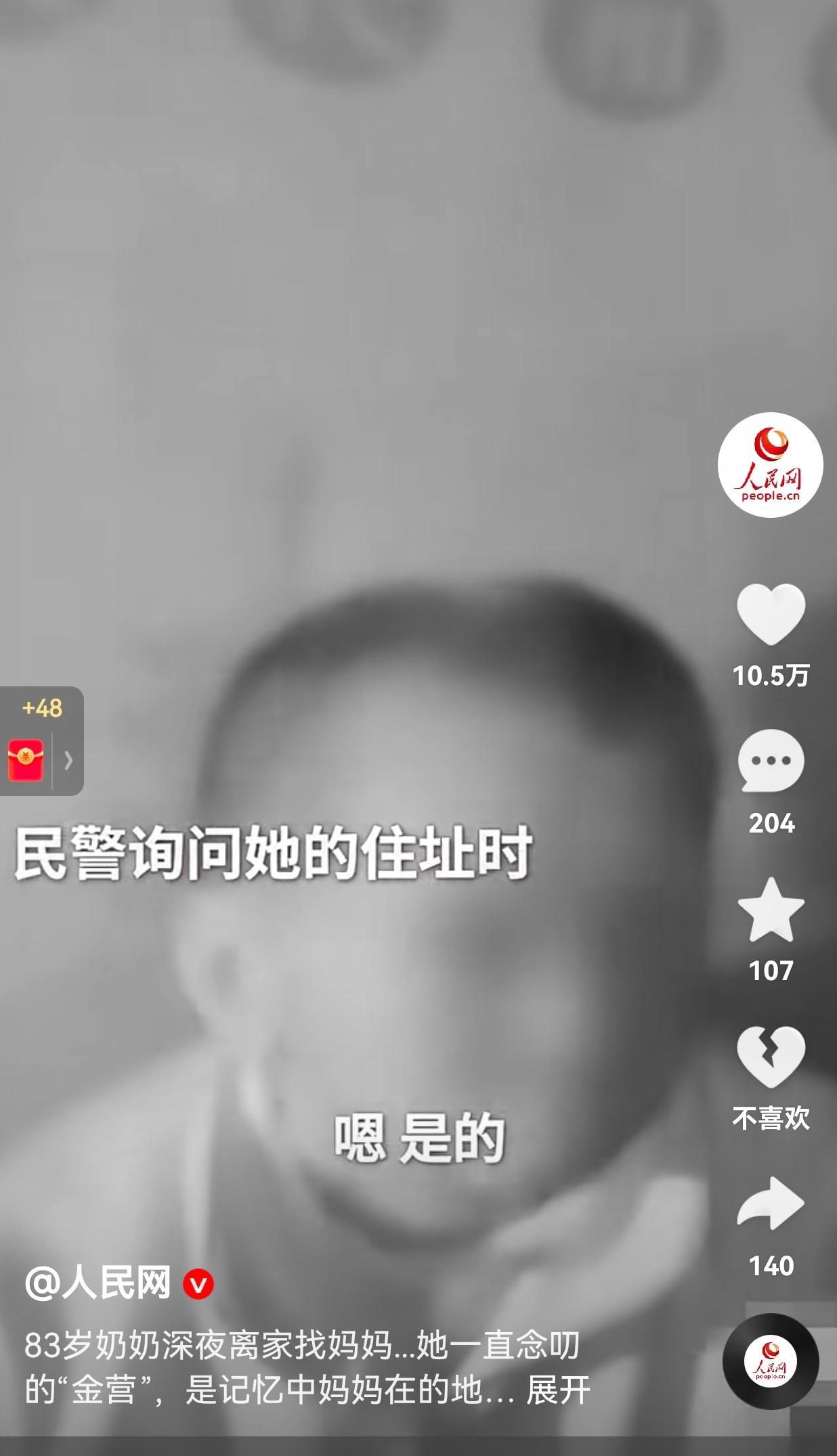
Task: Expand the red envelope panel via chevron
Action: 68,761
